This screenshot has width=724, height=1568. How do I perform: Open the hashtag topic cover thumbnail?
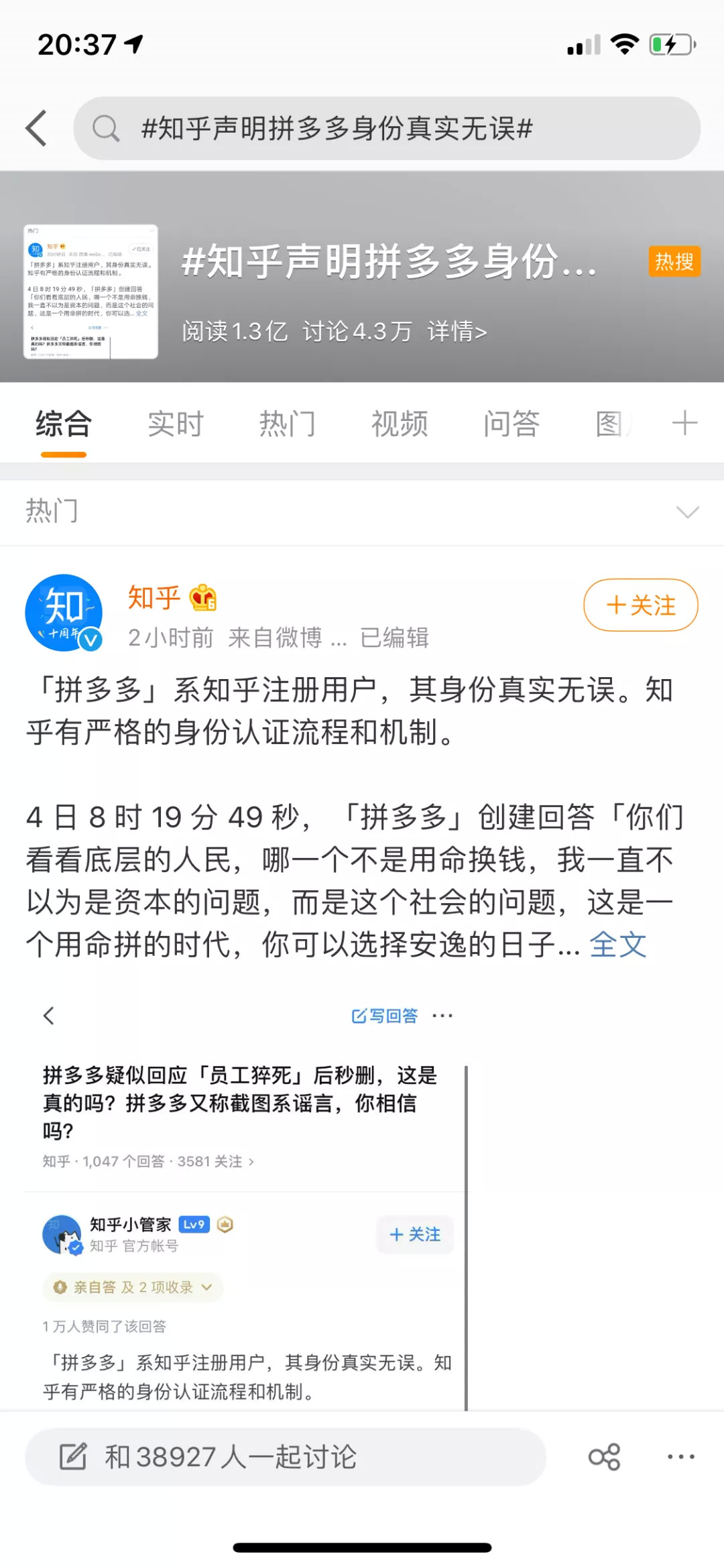90,292
